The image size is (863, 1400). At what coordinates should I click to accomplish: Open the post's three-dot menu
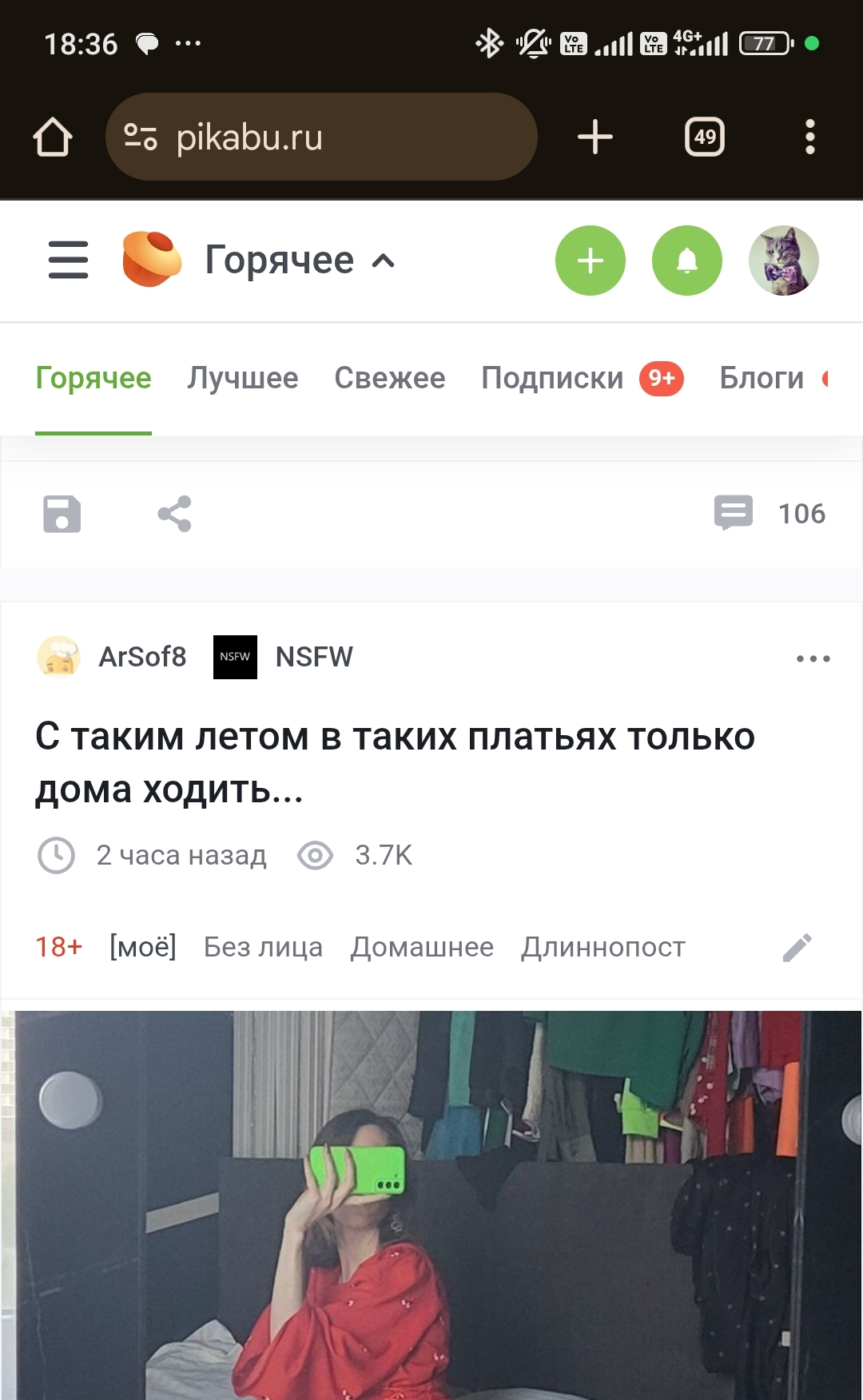(813, 658)
